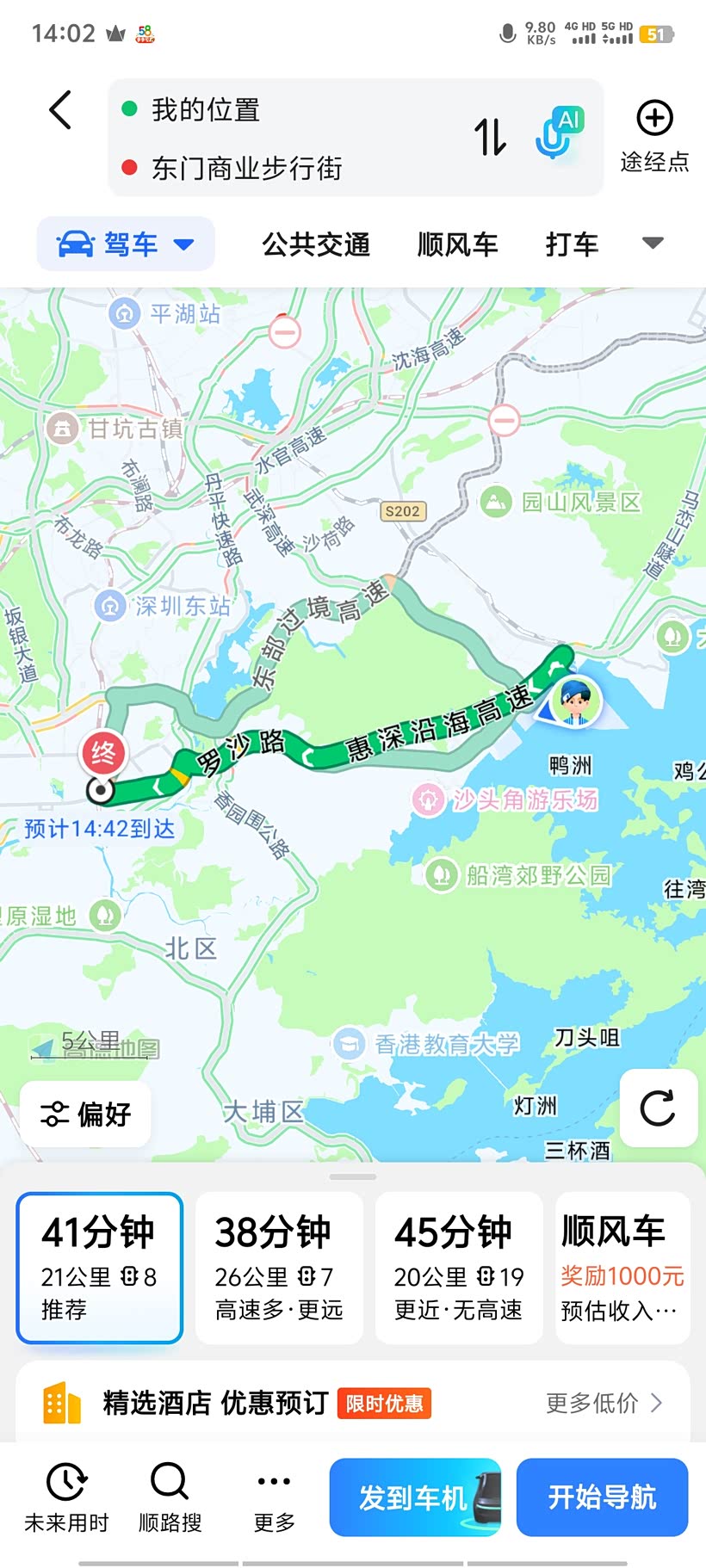Switch to 公共交通 tab
Viewport: 706px width, 1568px height.
pyautogui.click(x=316, y=244)
